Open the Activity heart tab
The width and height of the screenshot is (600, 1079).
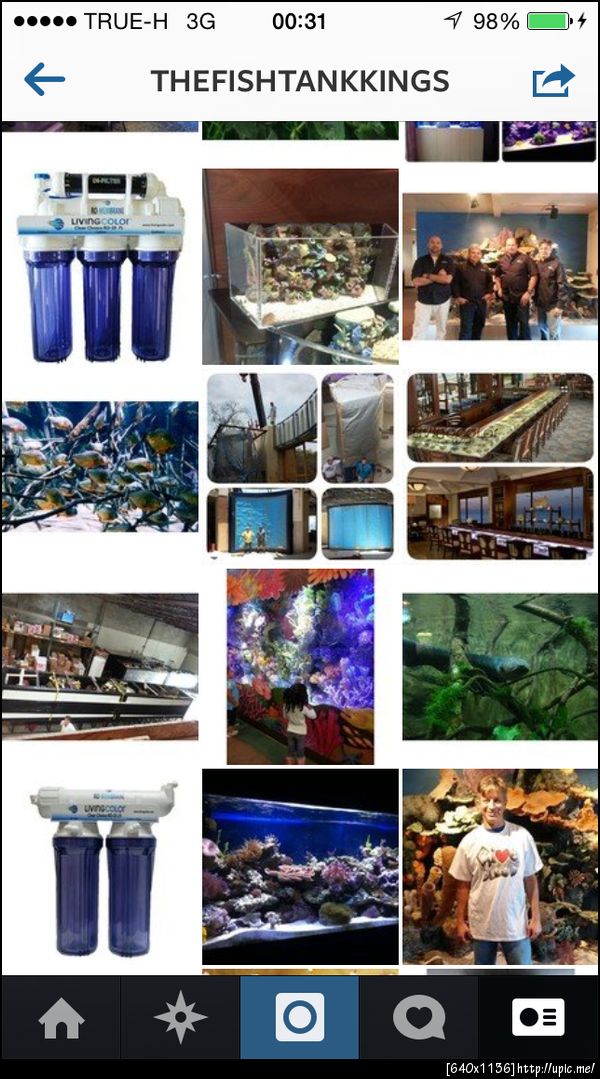(x=419, y=1019)
